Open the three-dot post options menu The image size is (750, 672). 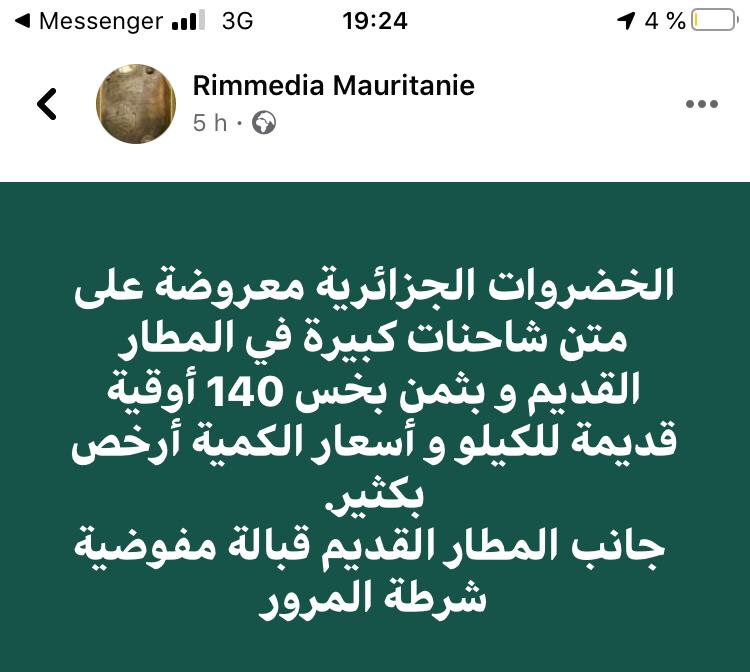point(701,104)
